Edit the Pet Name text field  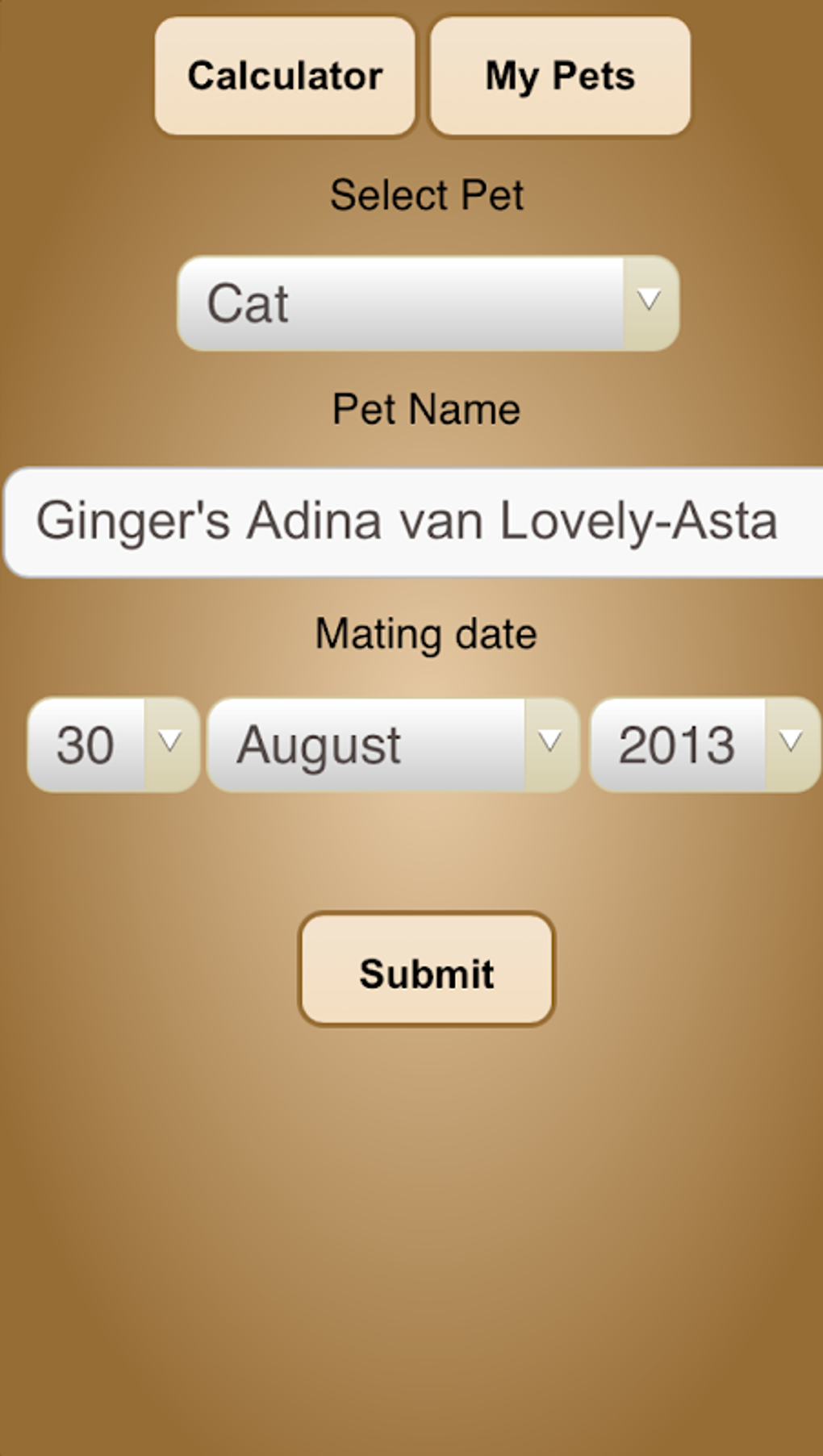point(411,522)
